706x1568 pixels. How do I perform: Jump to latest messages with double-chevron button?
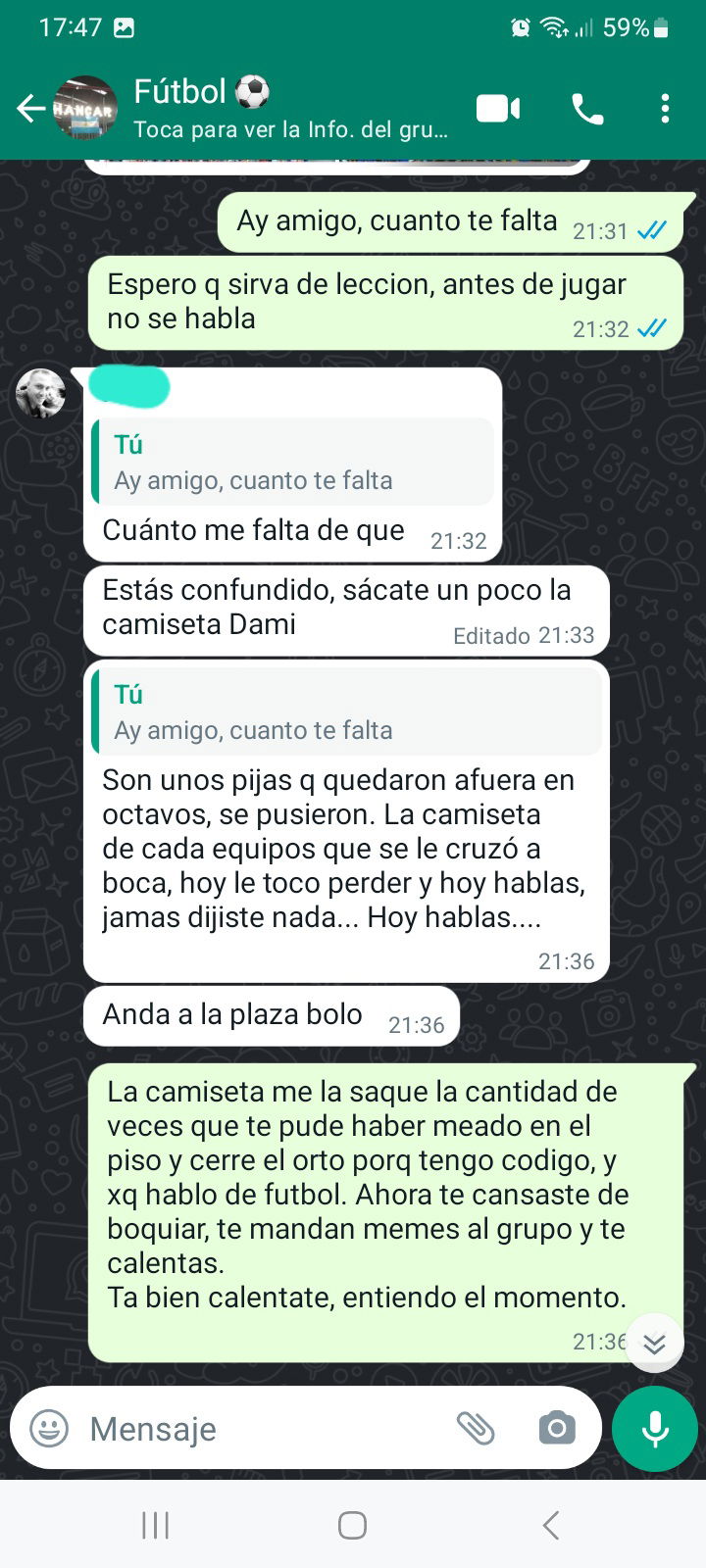pyautogui.click(x=654, y=1343)
